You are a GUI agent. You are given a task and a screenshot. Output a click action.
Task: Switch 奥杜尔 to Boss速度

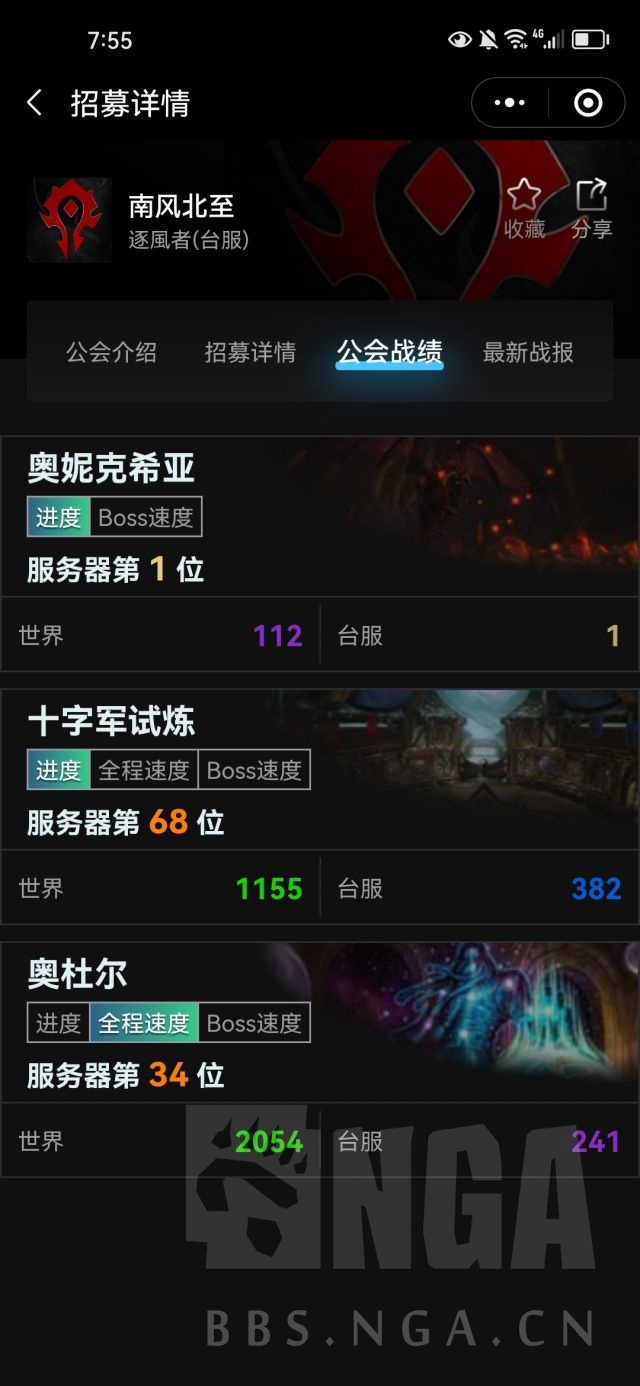pyautogui.click(x=254, y=1023)
